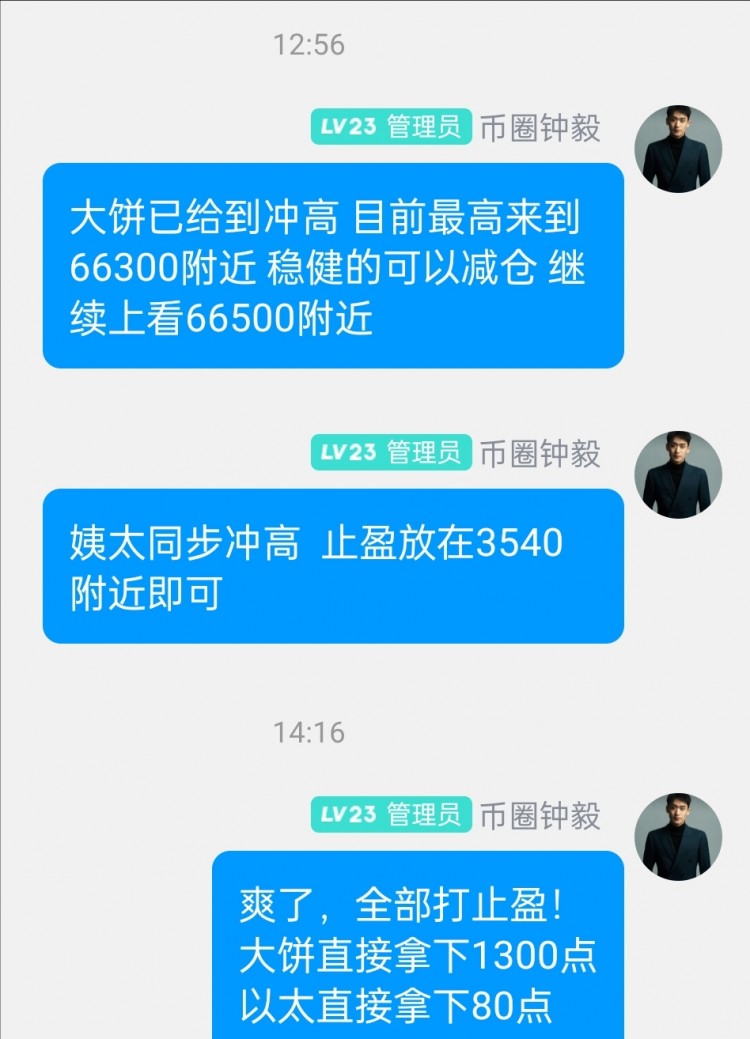Tap the avatar next to the 3540 message
This screenshot has height=1039, width=750.
(x=678, y=475)
